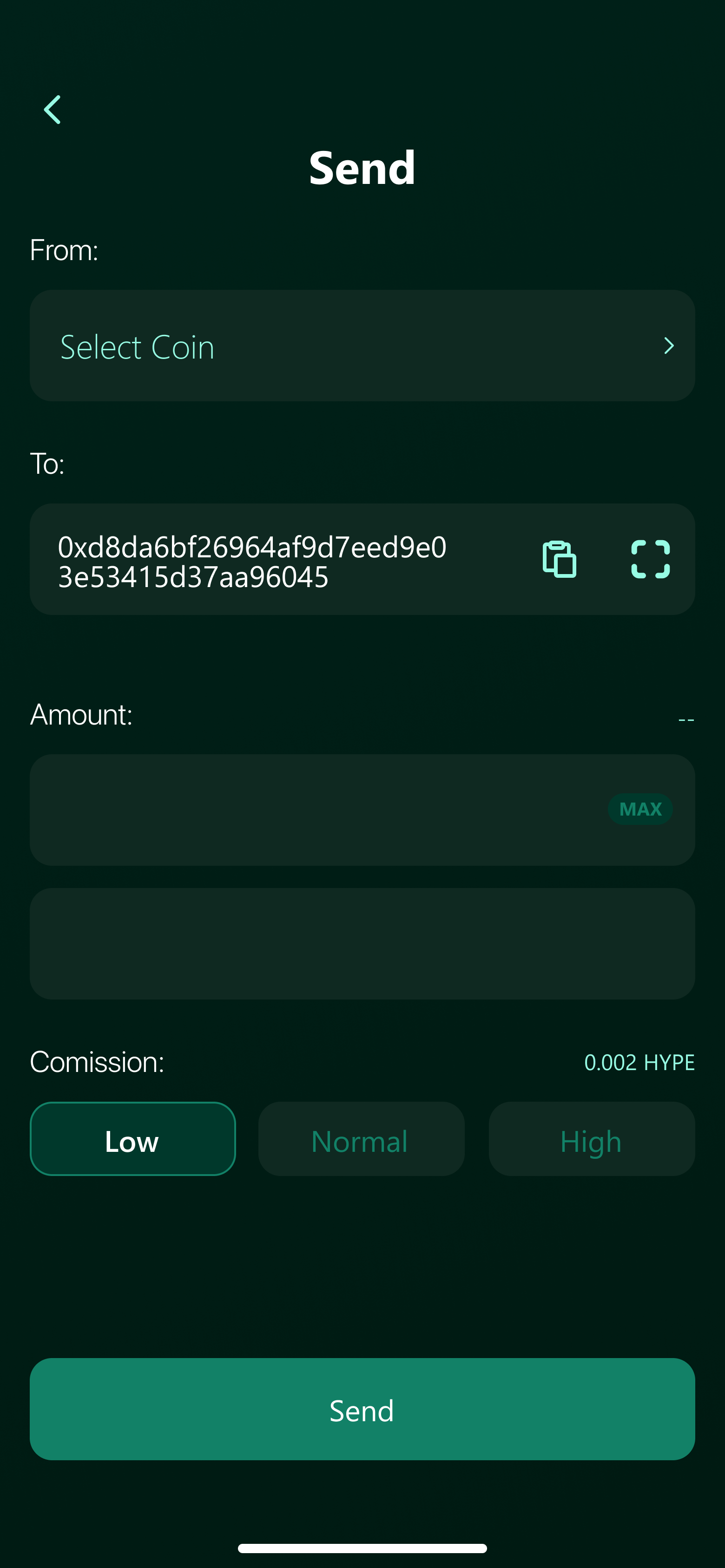Open the Select Coin picker
The height and width of the screenshot is (1568, 725).
pos(362,345)
